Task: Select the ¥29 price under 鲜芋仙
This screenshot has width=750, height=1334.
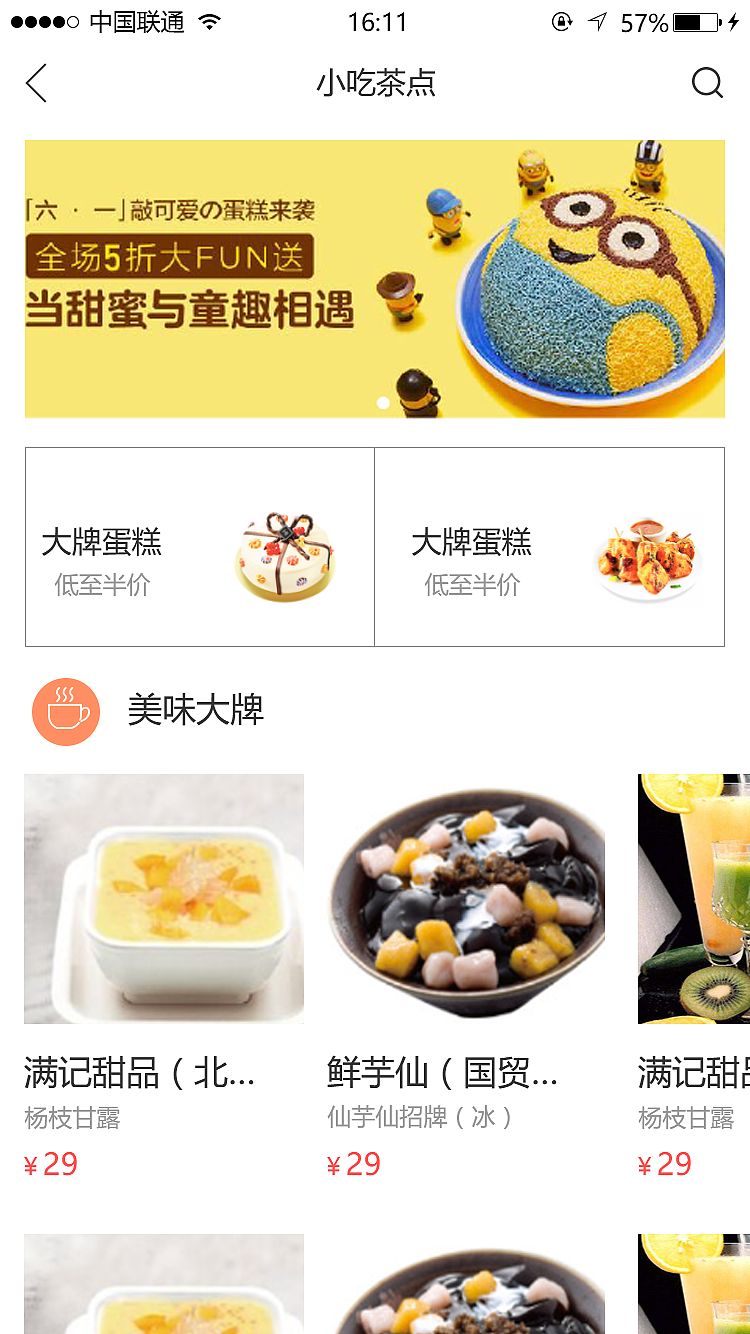Action: [351, 1163]
